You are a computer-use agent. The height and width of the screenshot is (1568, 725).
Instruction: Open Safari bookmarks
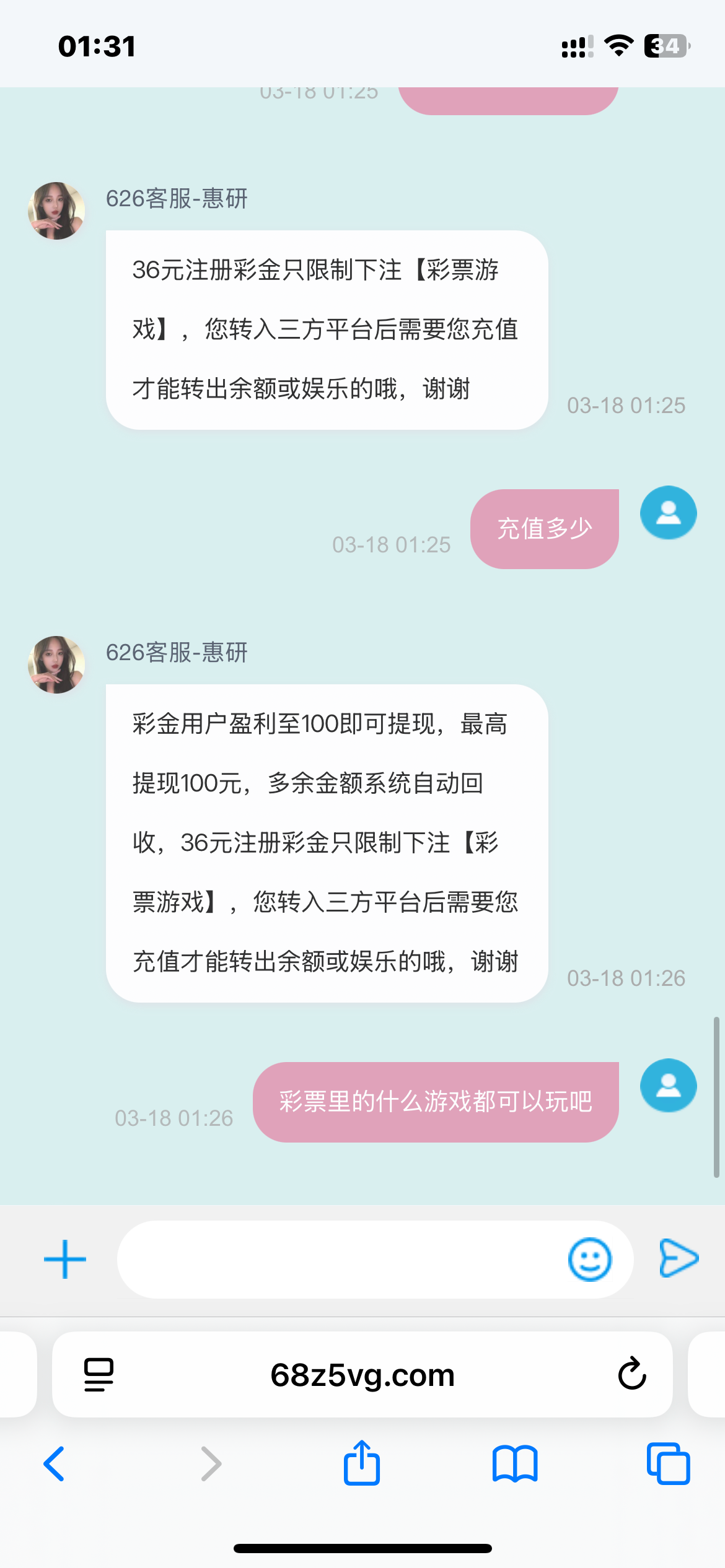(515, 1464)
